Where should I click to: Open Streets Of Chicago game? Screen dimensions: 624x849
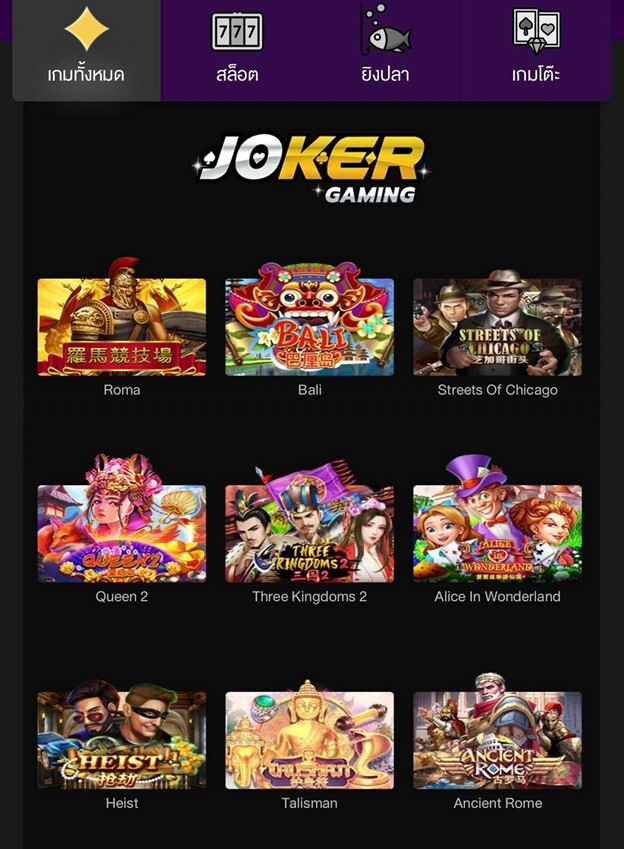point(497,326)
